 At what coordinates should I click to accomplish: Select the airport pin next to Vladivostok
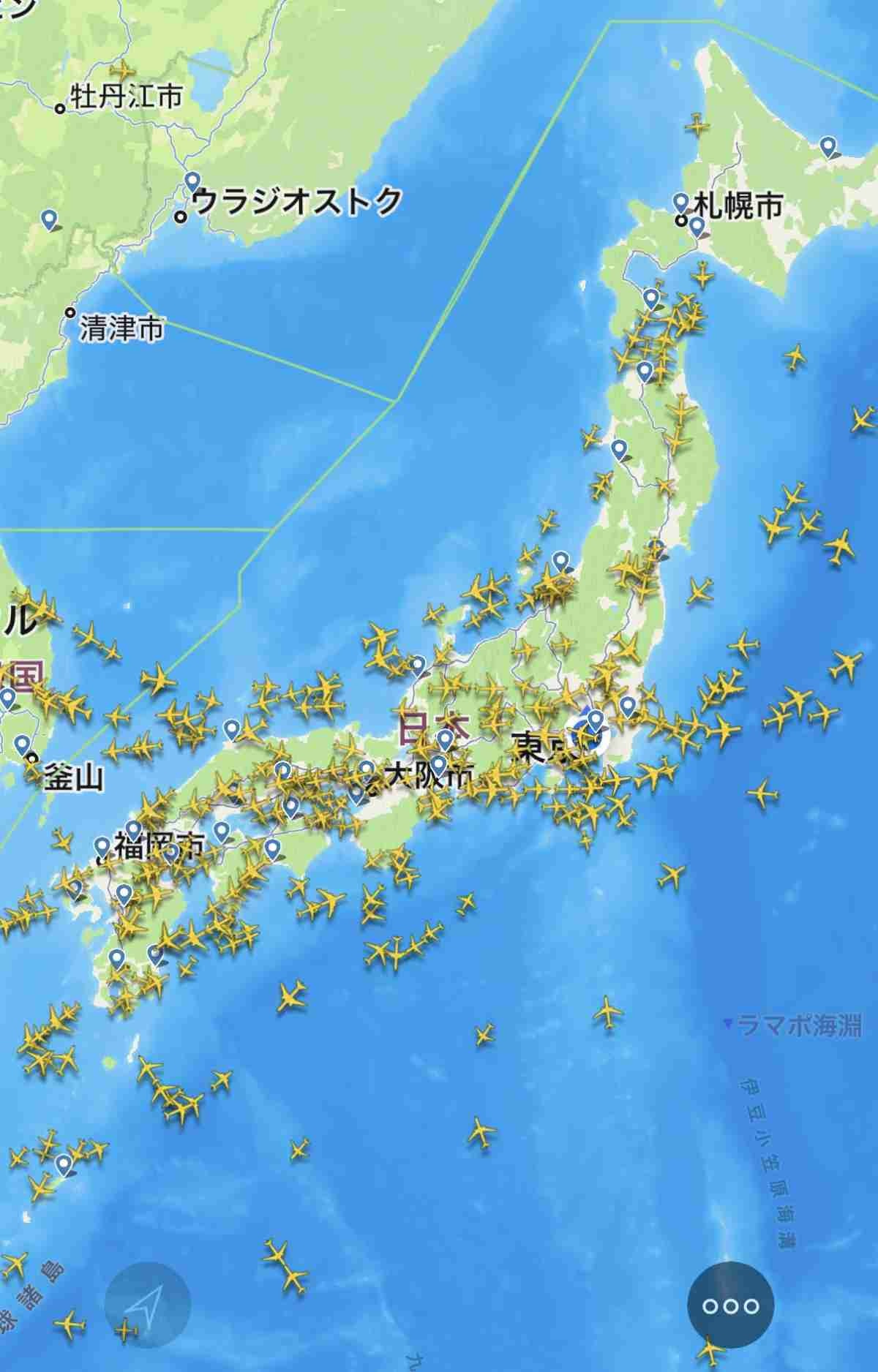[x=192, y=180]
